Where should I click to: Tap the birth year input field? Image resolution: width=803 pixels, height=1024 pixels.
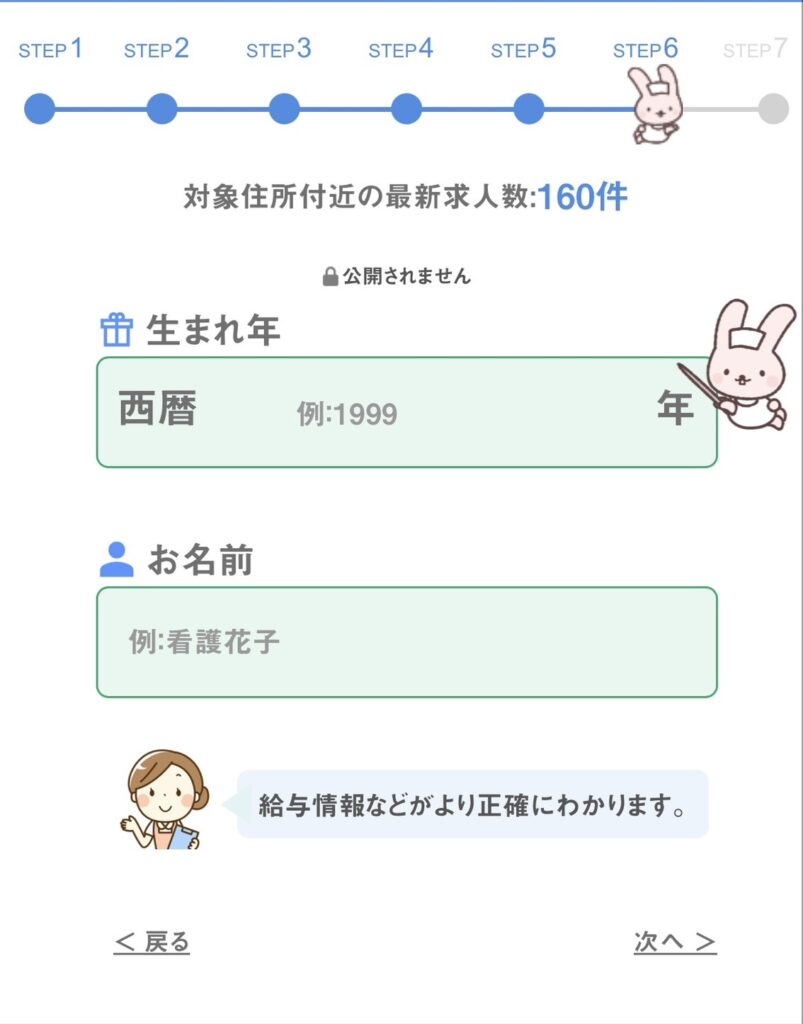420,412
